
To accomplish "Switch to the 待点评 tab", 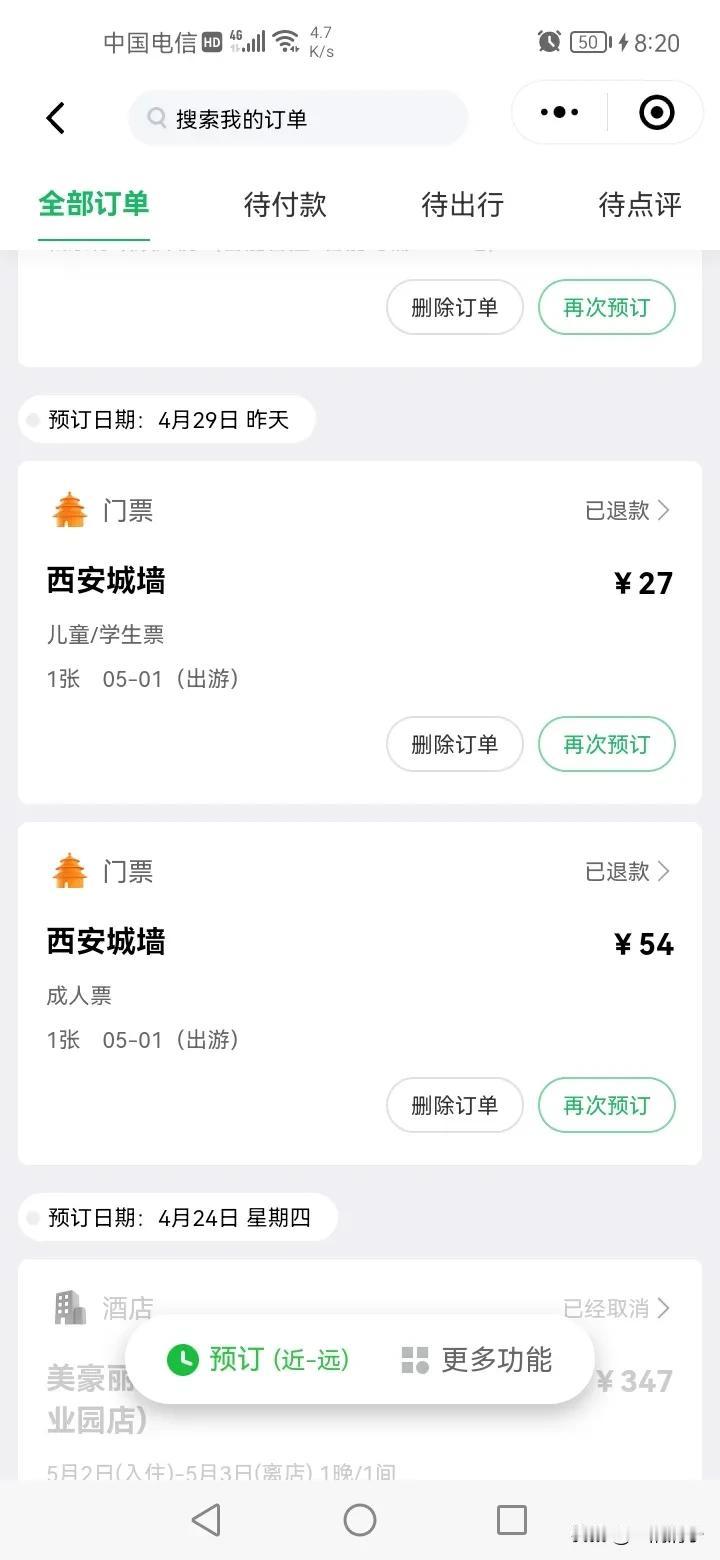I will (x=640, y=205).
